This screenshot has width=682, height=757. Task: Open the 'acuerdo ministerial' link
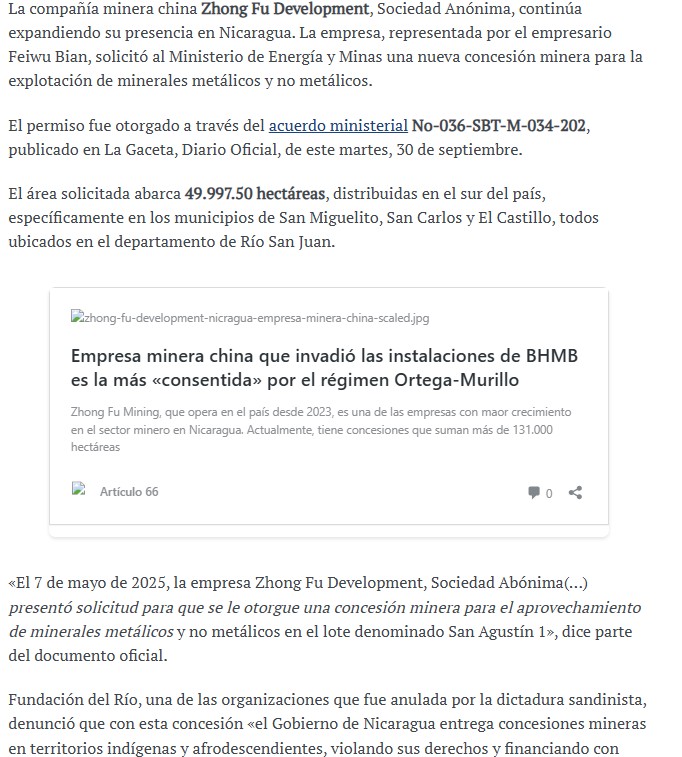(338, 125)
